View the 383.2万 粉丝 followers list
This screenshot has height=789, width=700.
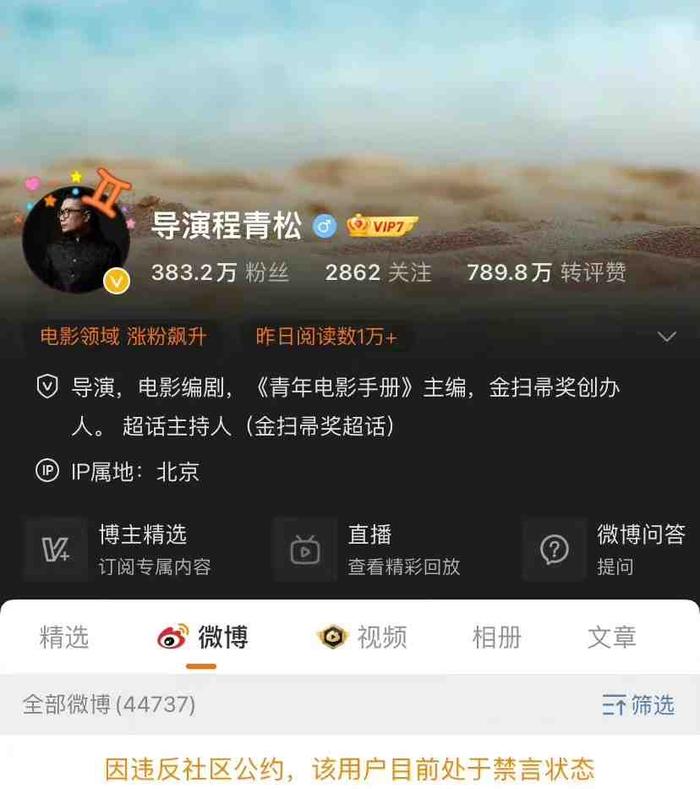pyautogui.click(x=220, y=272)
